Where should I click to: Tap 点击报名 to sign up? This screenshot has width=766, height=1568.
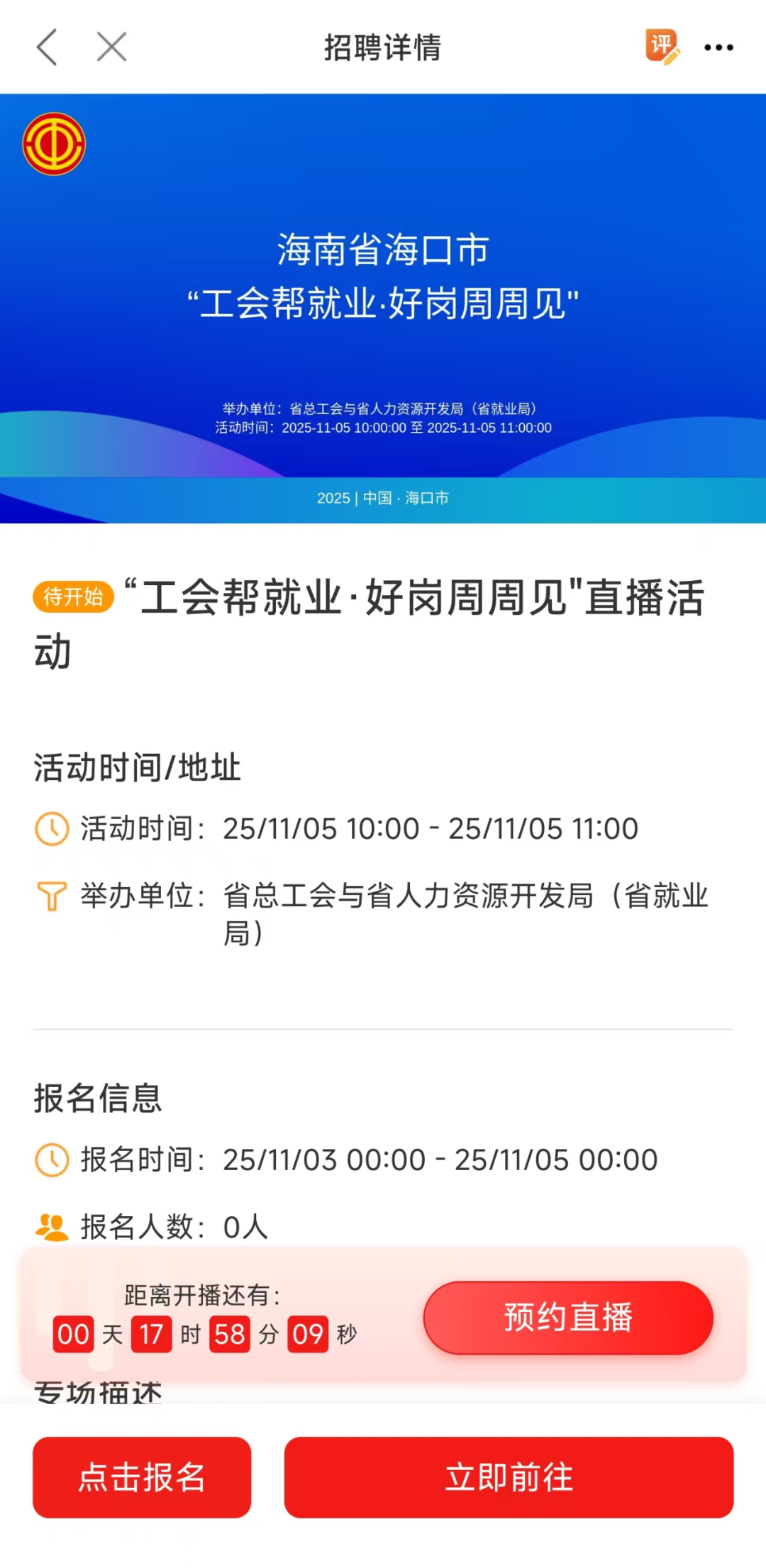(142, 1477)
